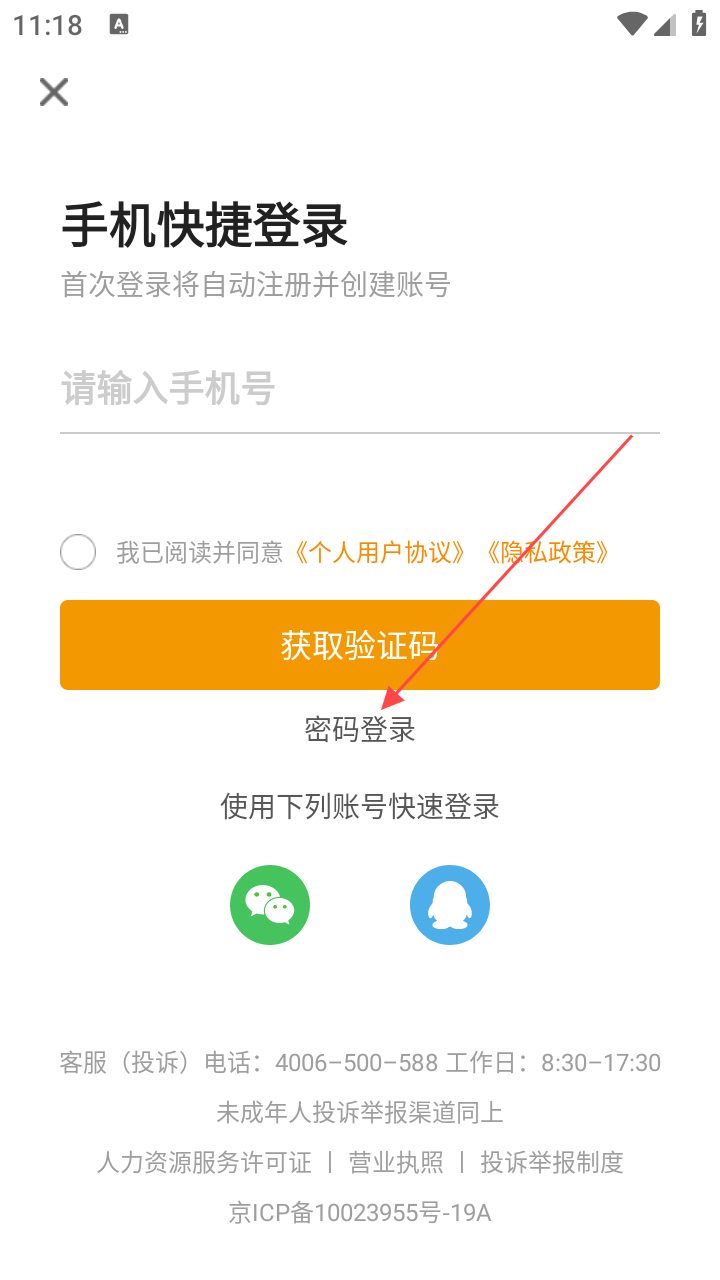The width and height of the screenshot is (720, 1280).
Task: Open the 《个人用户协议》 link
Action: tap(379, 552)
